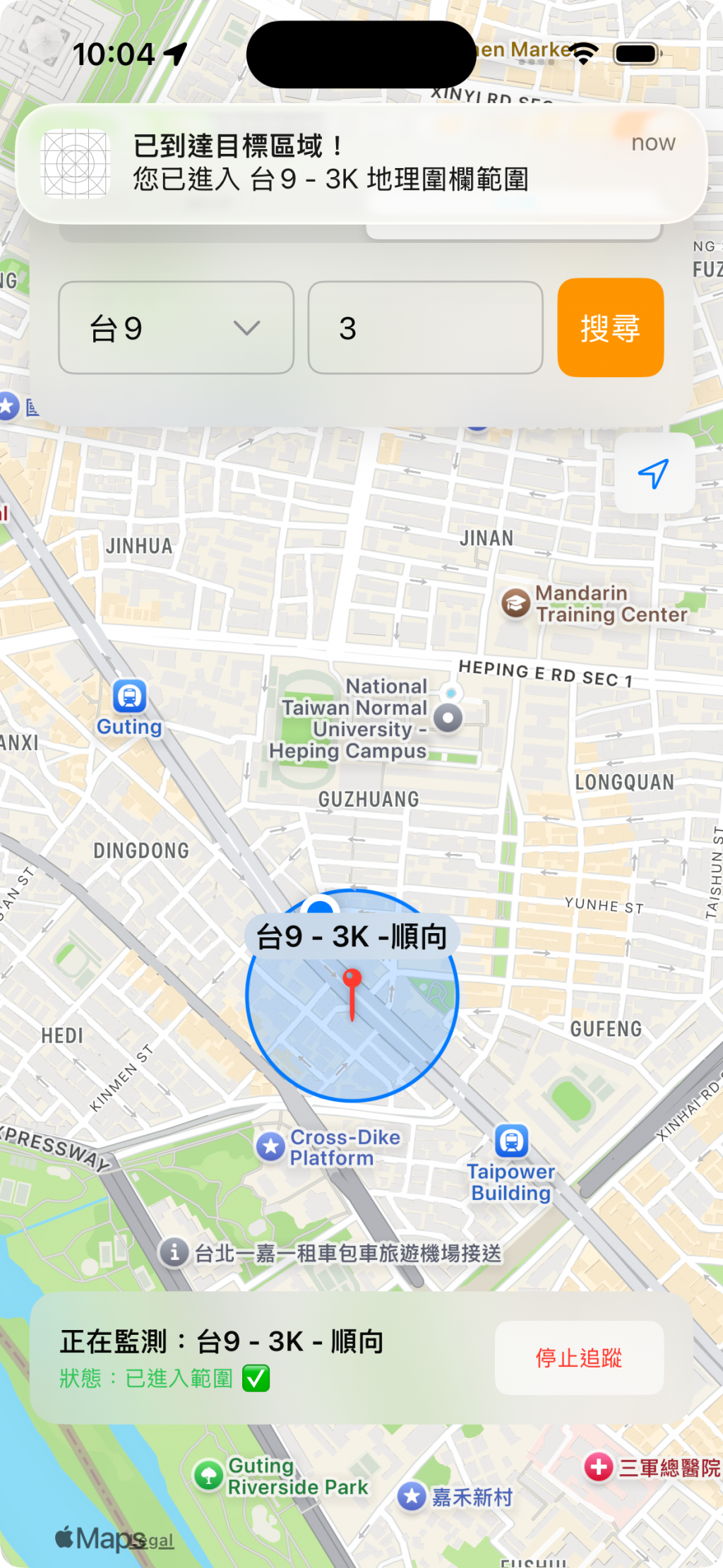The image size is (723, 1568).
Task: Open the 三軍總醫院 hospital marker
Action: tap(599, 1467)
